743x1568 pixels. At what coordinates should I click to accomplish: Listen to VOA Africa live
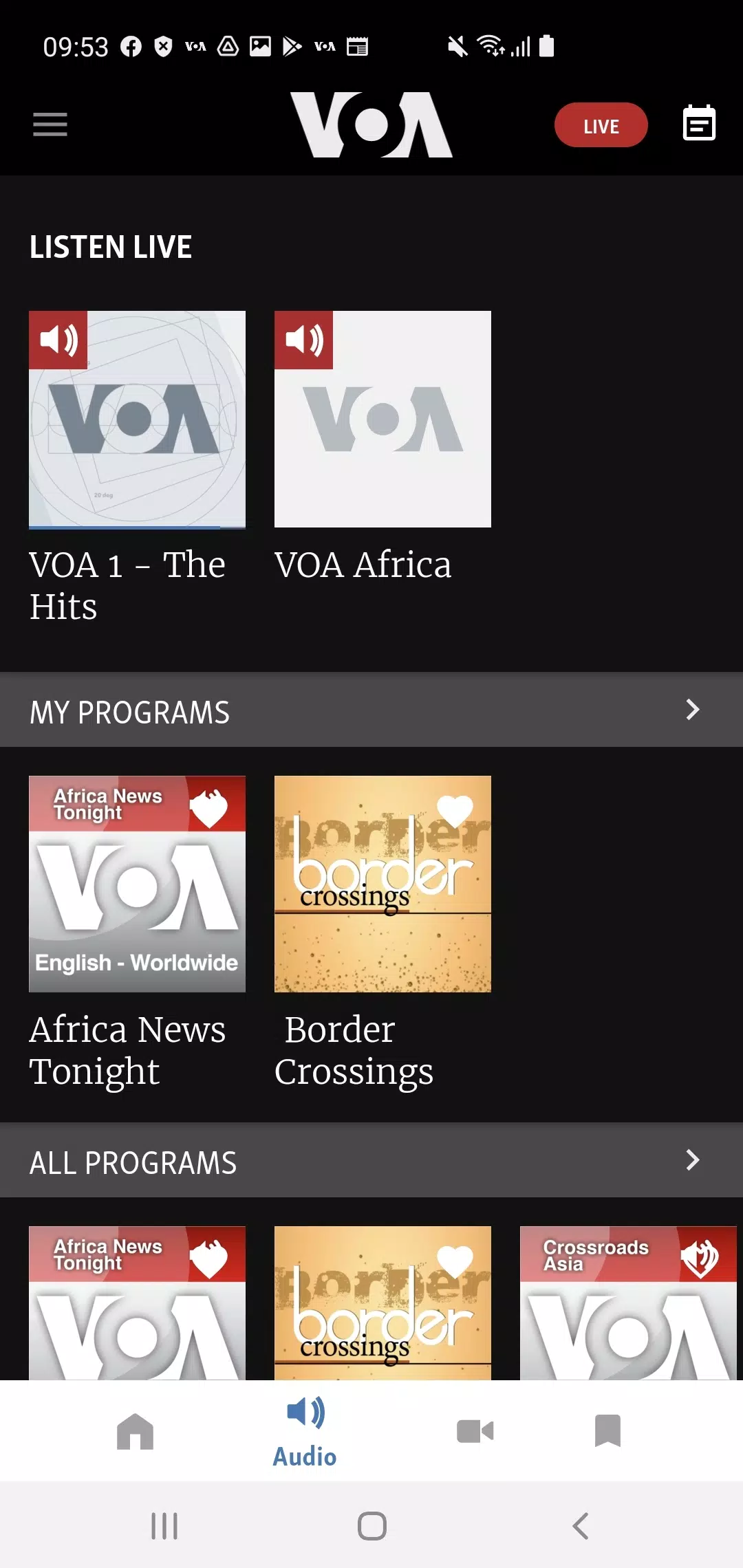click(383, 419)
